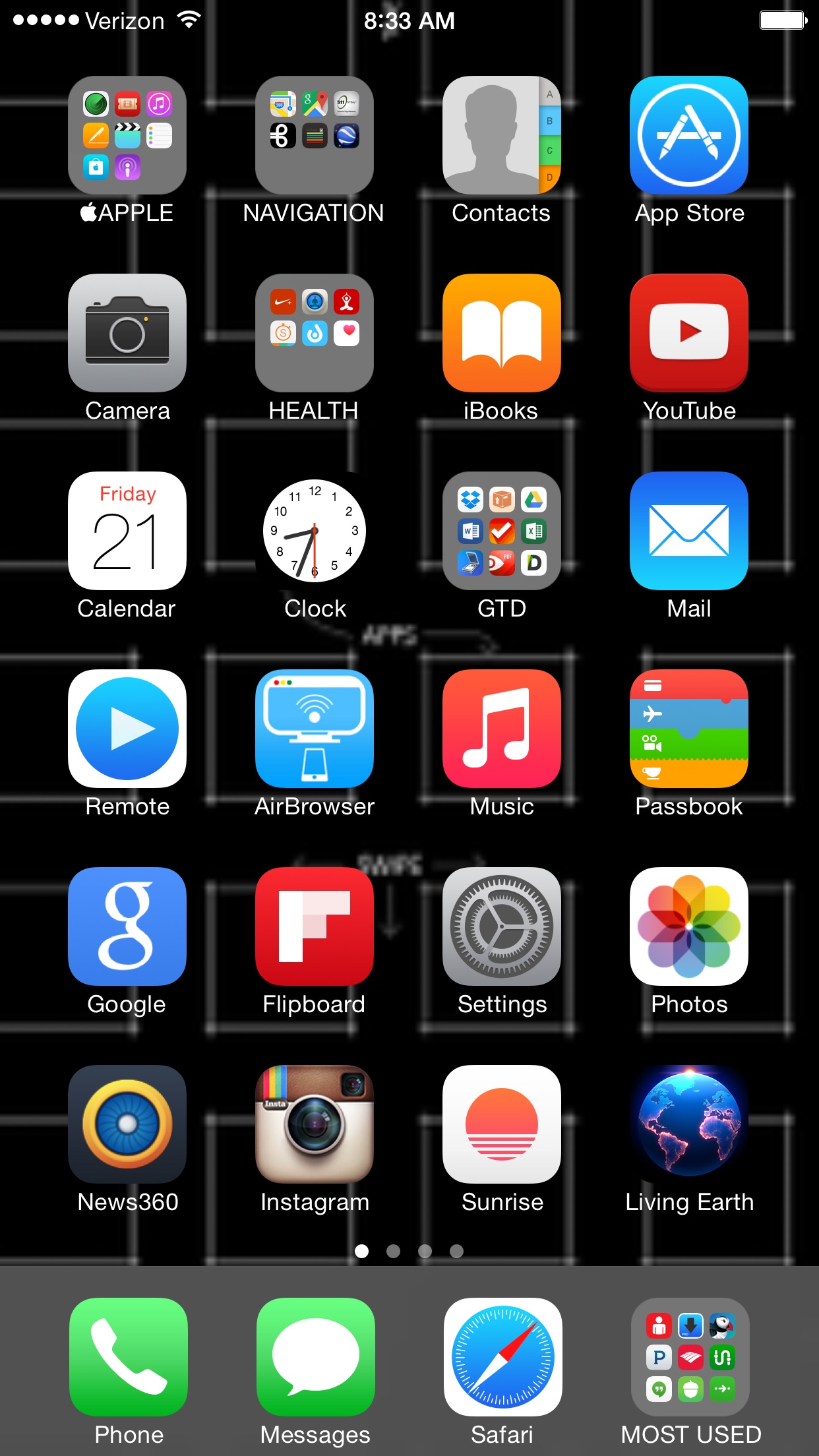The image size is (819, 1456).
Task: Open the Clock app
Action: point(315,531)
